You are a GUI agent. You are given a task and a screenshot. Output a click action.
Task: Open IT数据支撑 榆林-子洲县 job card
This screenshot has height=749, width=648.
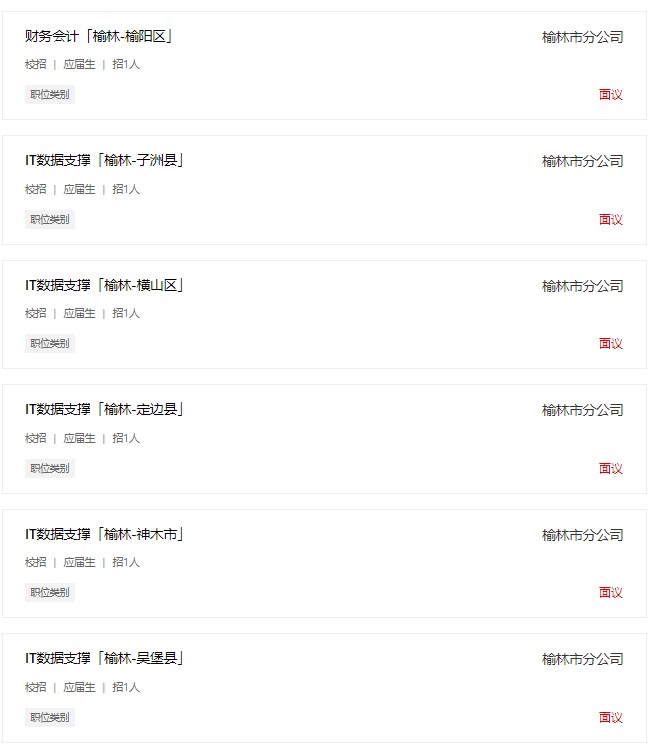[x=105, y=161]
